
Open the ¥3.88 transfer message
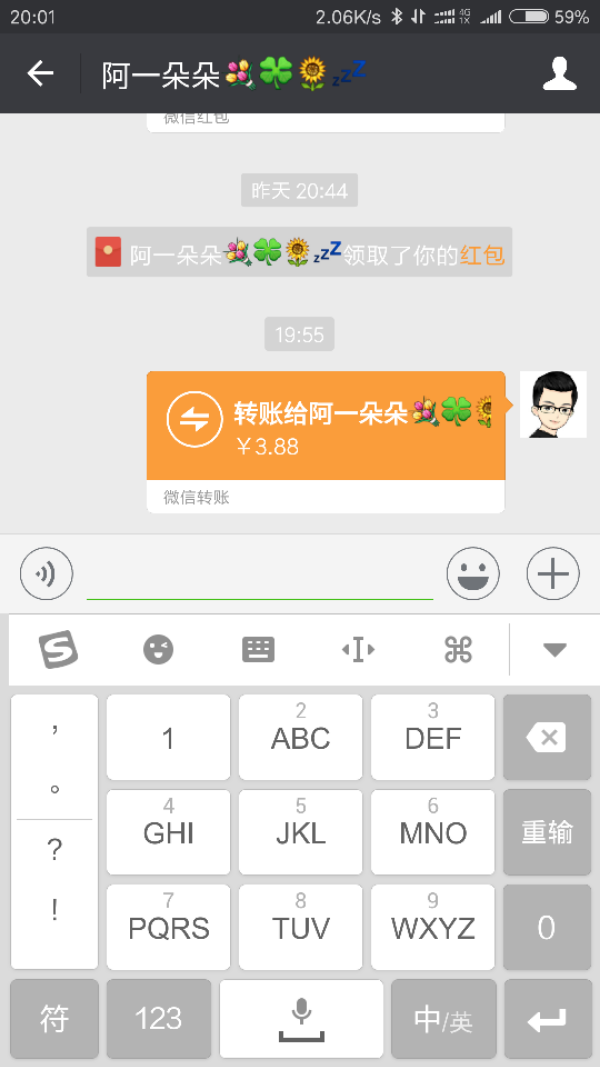326,442
